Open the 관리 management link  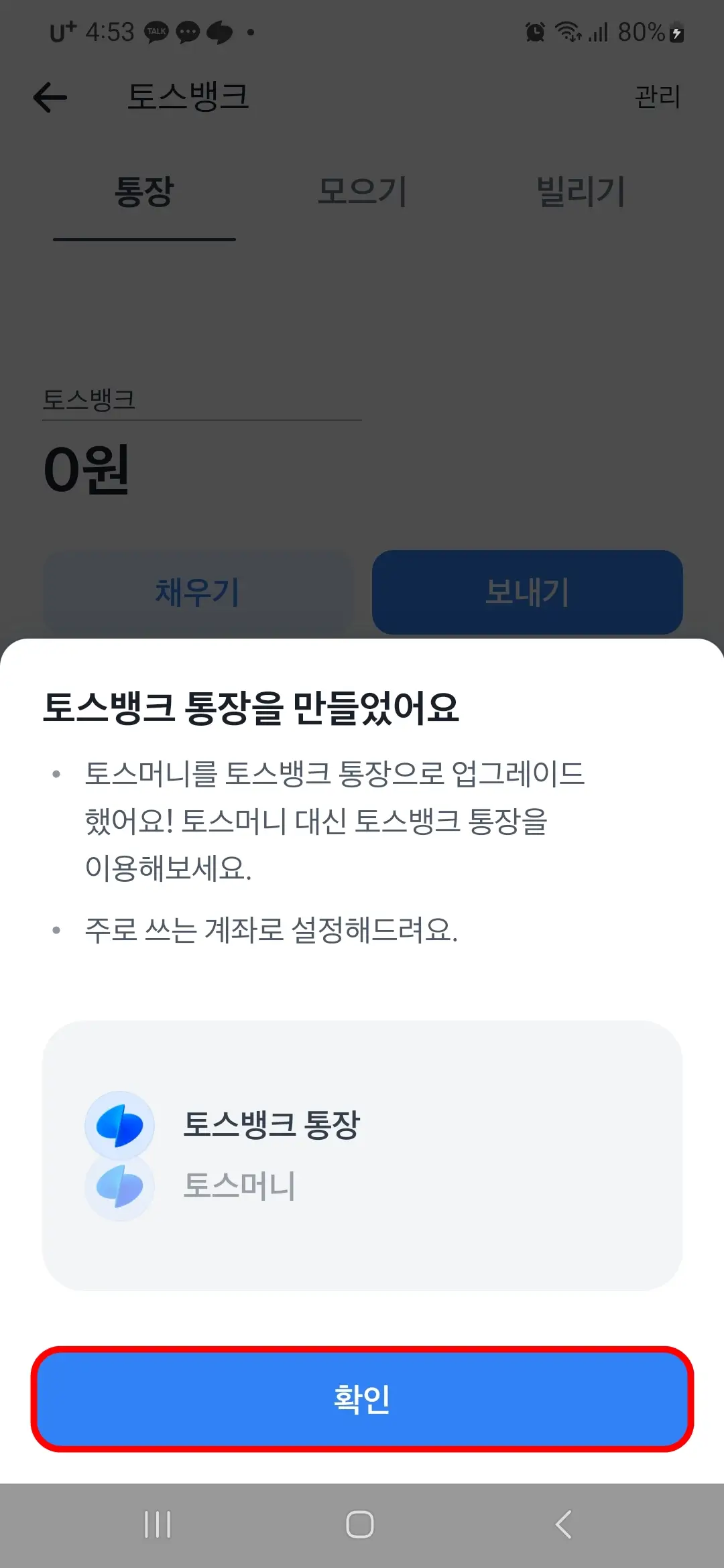click(x=658, y=97)
